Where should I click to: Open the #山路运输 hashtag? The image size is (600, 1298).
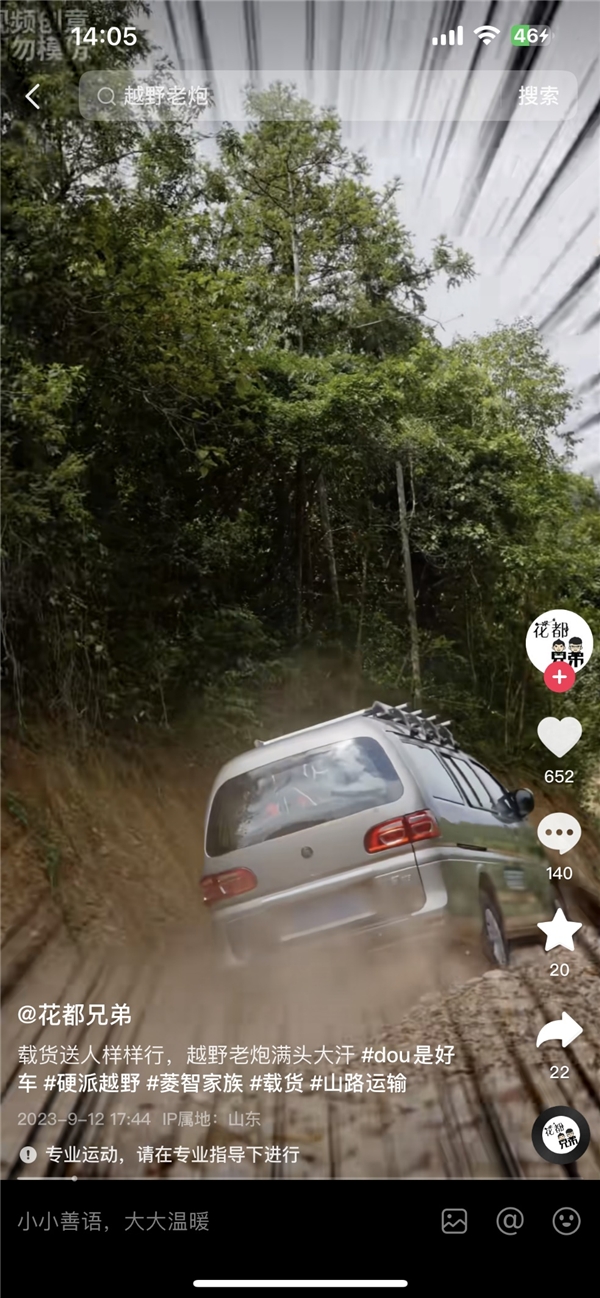[x=358, y=1083]
